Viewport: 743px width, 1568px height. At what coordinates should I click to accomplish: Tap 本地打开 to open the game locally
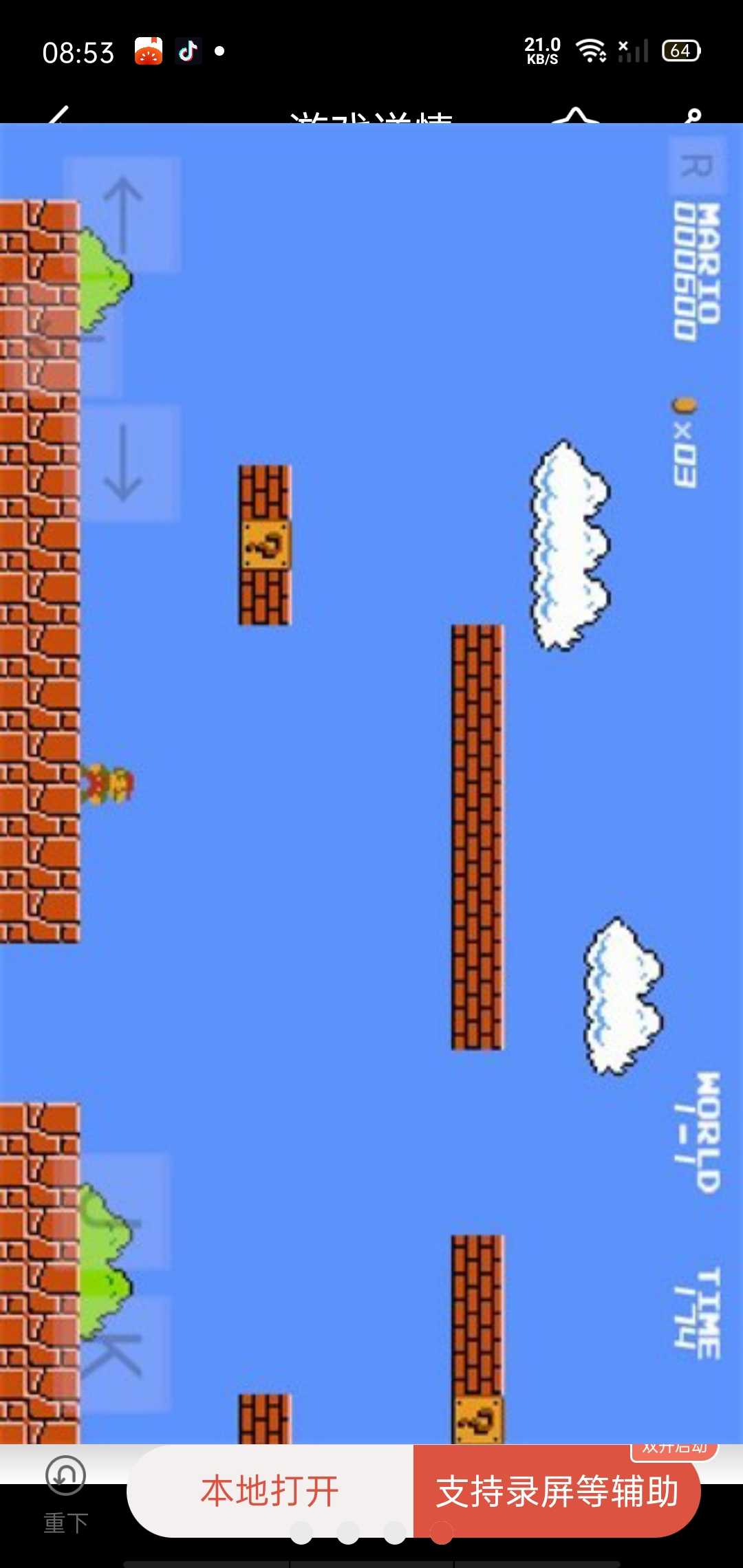tap(270, 1490)
